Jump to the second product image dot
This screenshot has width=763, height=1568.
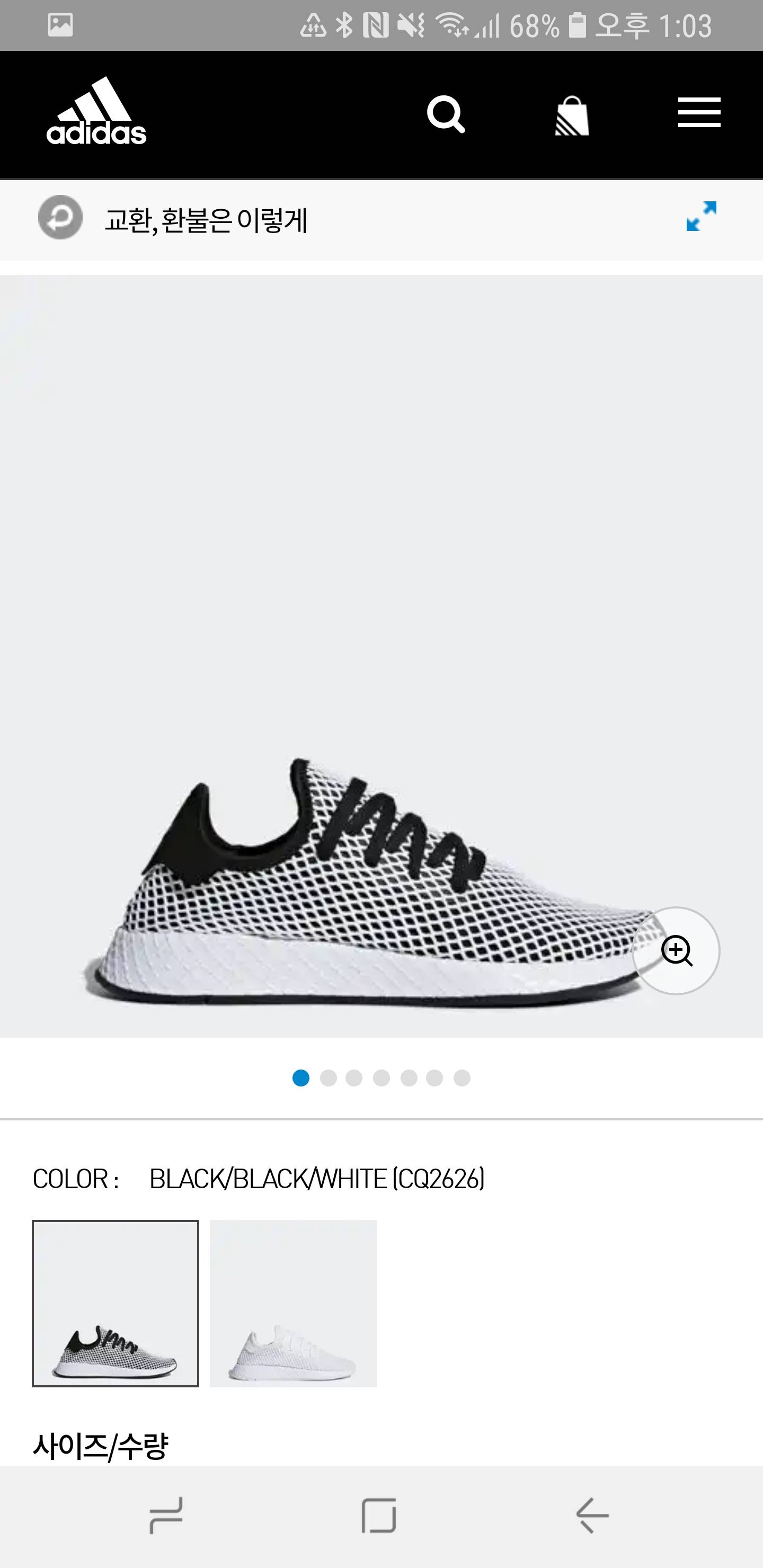coord(328,1078)
